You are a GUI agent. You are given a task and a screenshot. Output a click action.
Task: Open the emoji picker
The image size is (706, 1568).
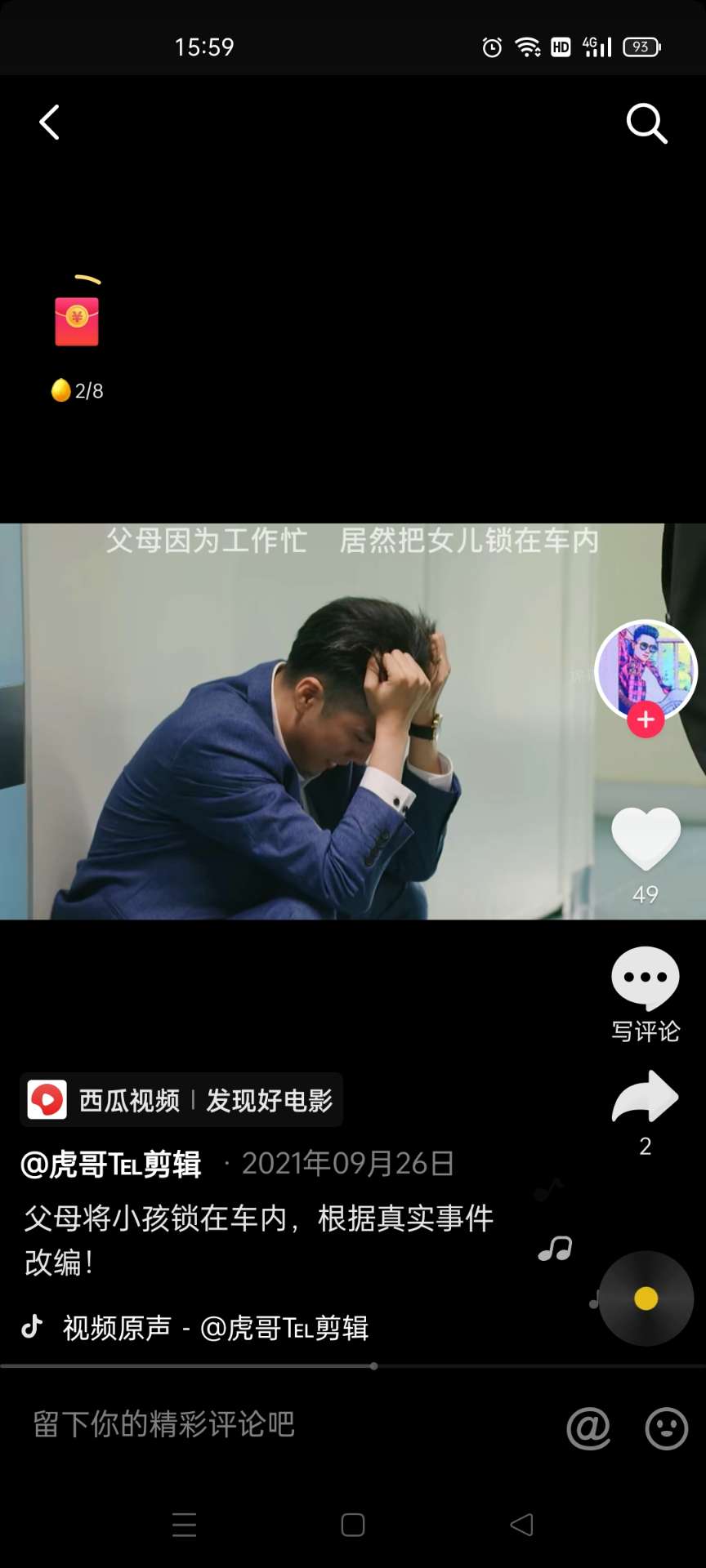point(666,1428)
